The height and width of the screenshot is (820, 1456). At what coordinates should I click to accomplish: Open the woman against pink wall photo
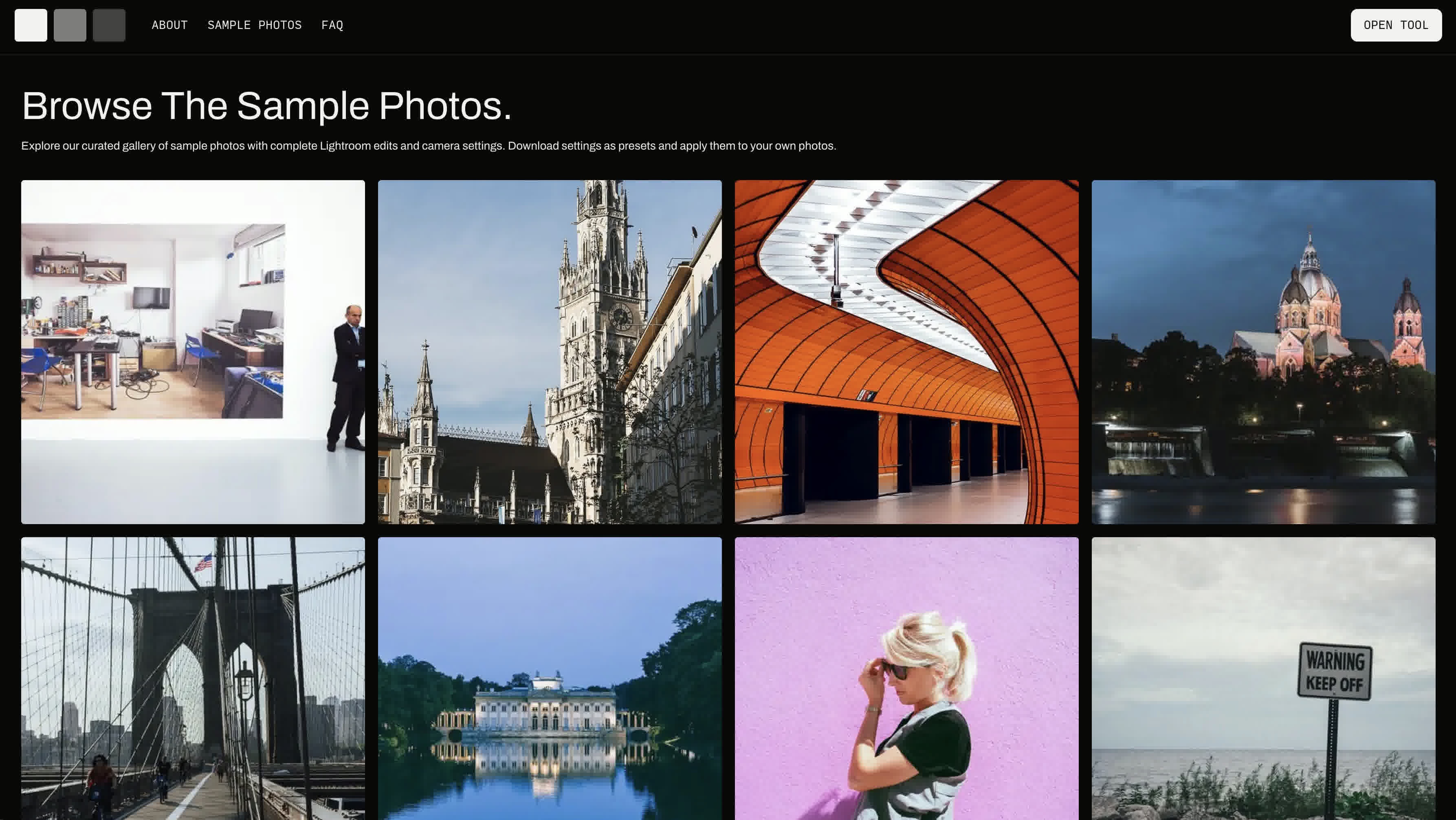click(906, 678)
